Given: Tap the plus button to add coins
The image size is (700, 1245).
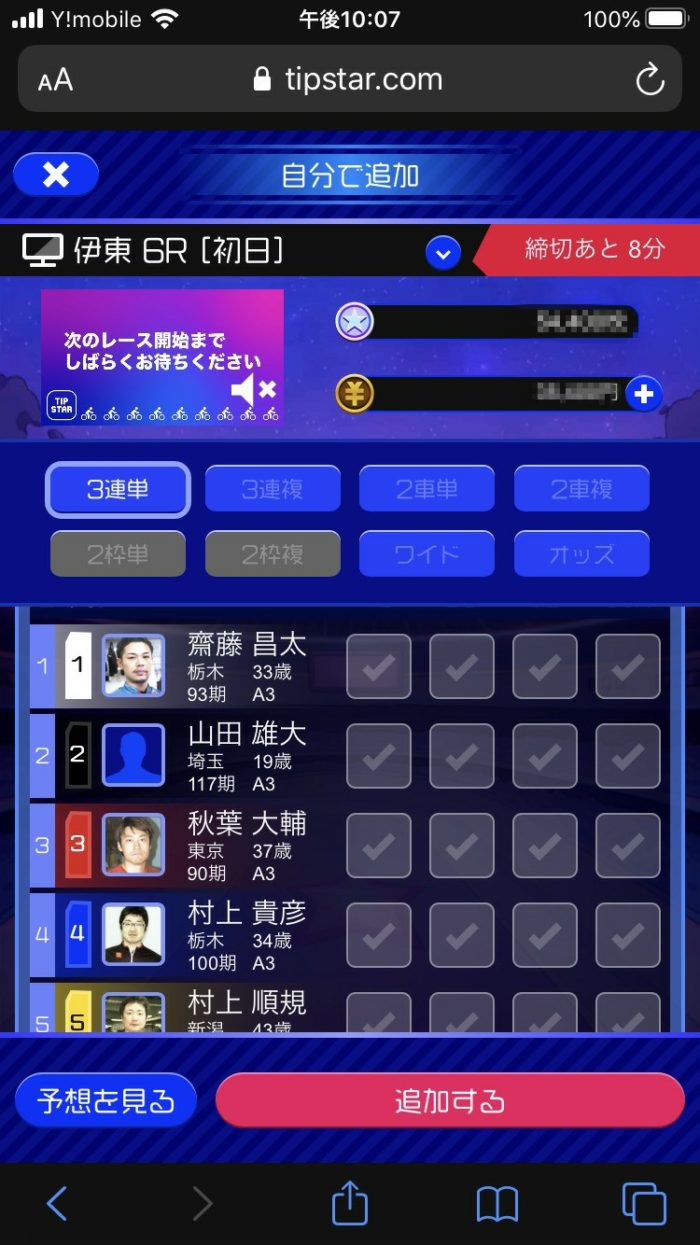Looking at the screenshot, I should pyautogui.click(x=644, y=395).
